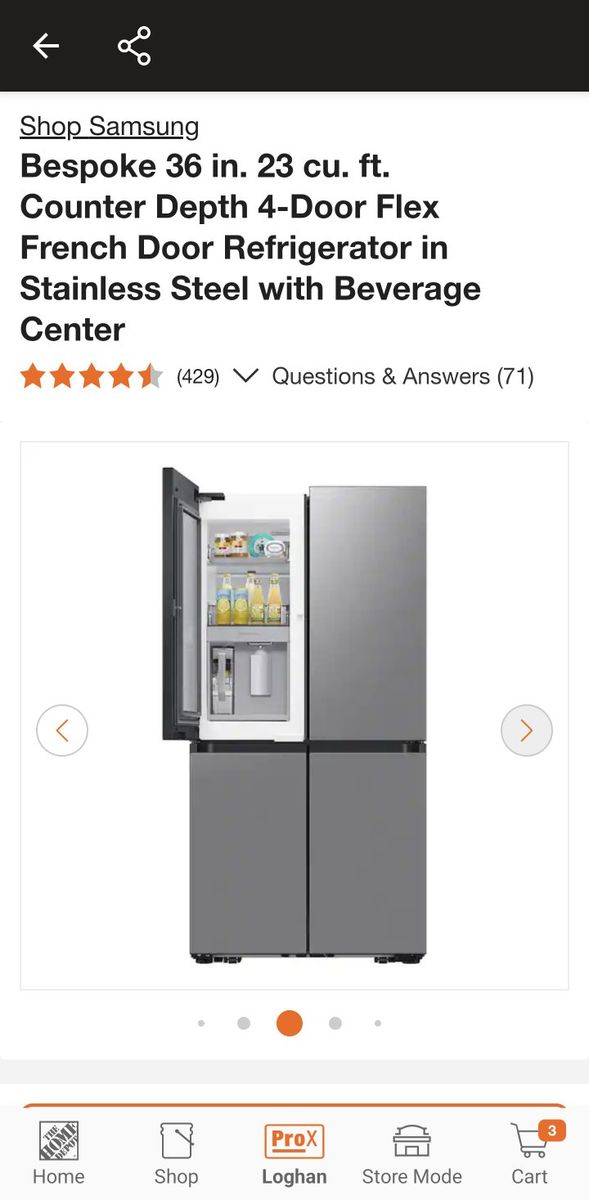Image resolution: width=589 pixels, height=1200 pixels.
Task: Show the next product image
Action: pos(527,731)
